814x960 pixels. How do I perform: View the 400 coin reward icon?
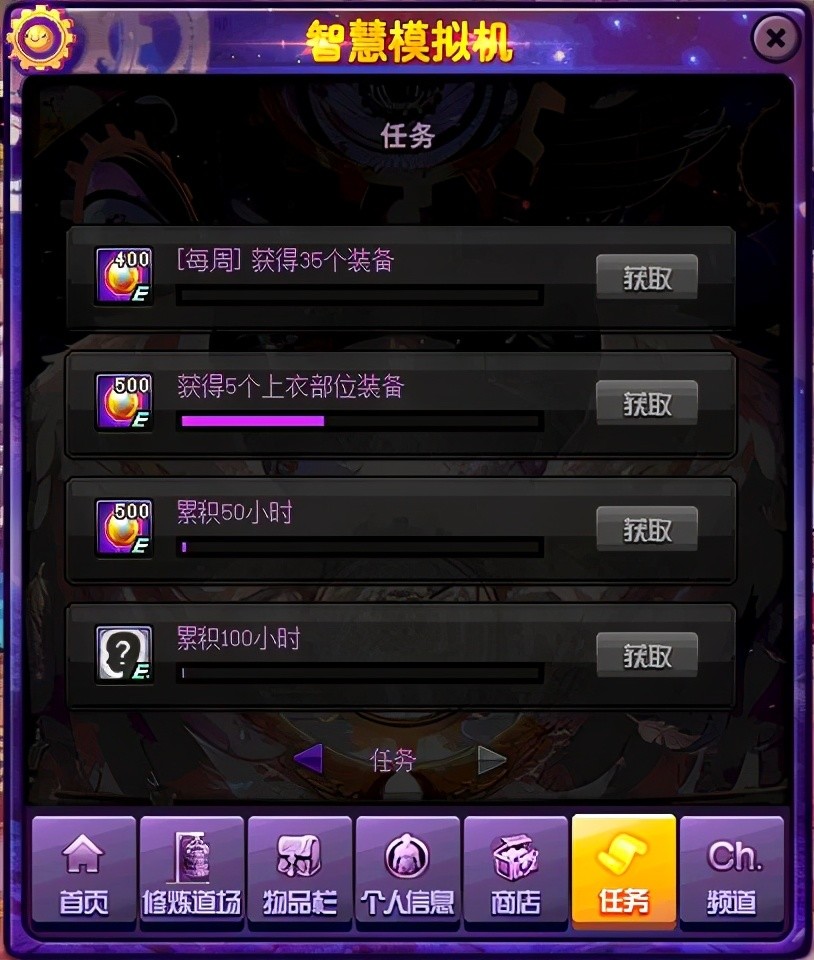point(124,277)
